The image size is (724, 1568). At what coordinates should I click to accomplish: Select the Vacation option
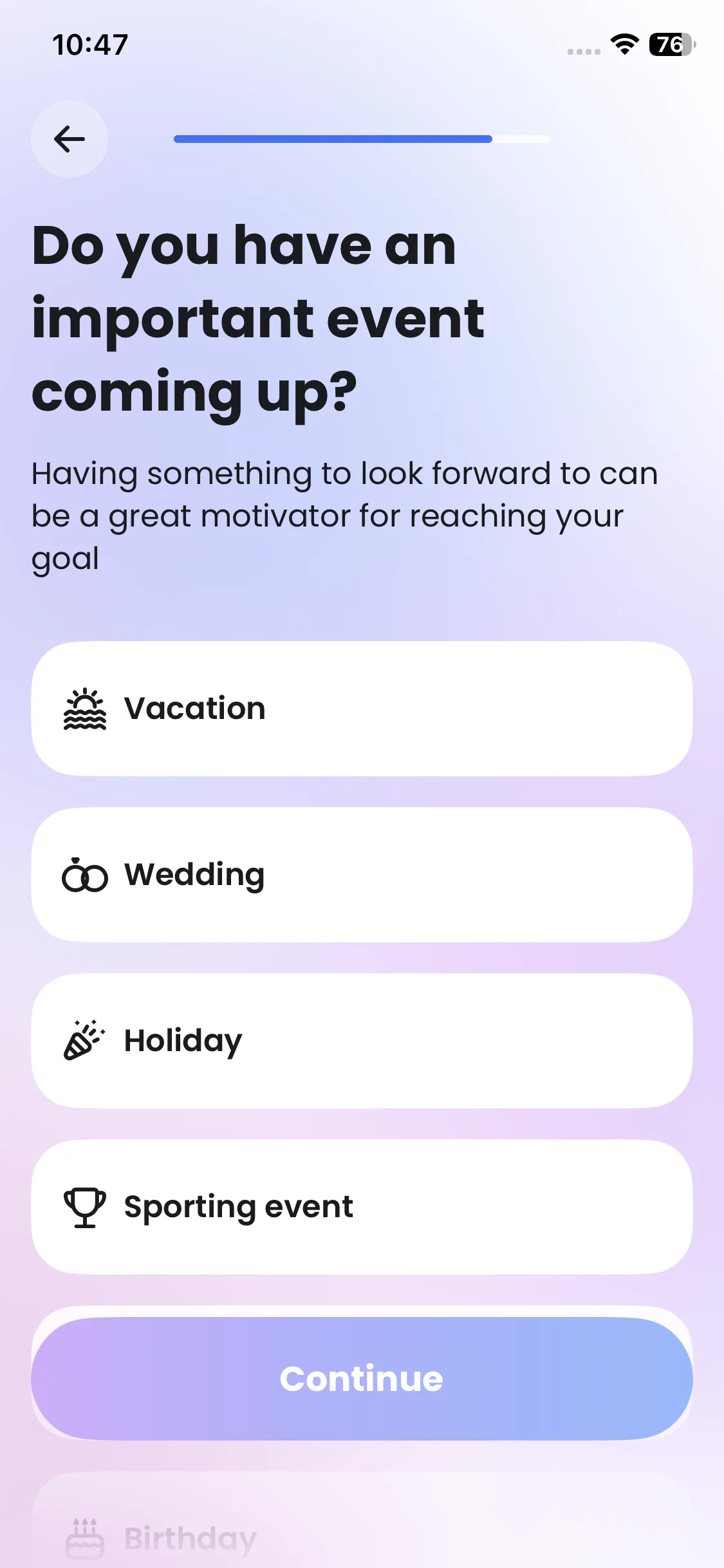[362, 709]
